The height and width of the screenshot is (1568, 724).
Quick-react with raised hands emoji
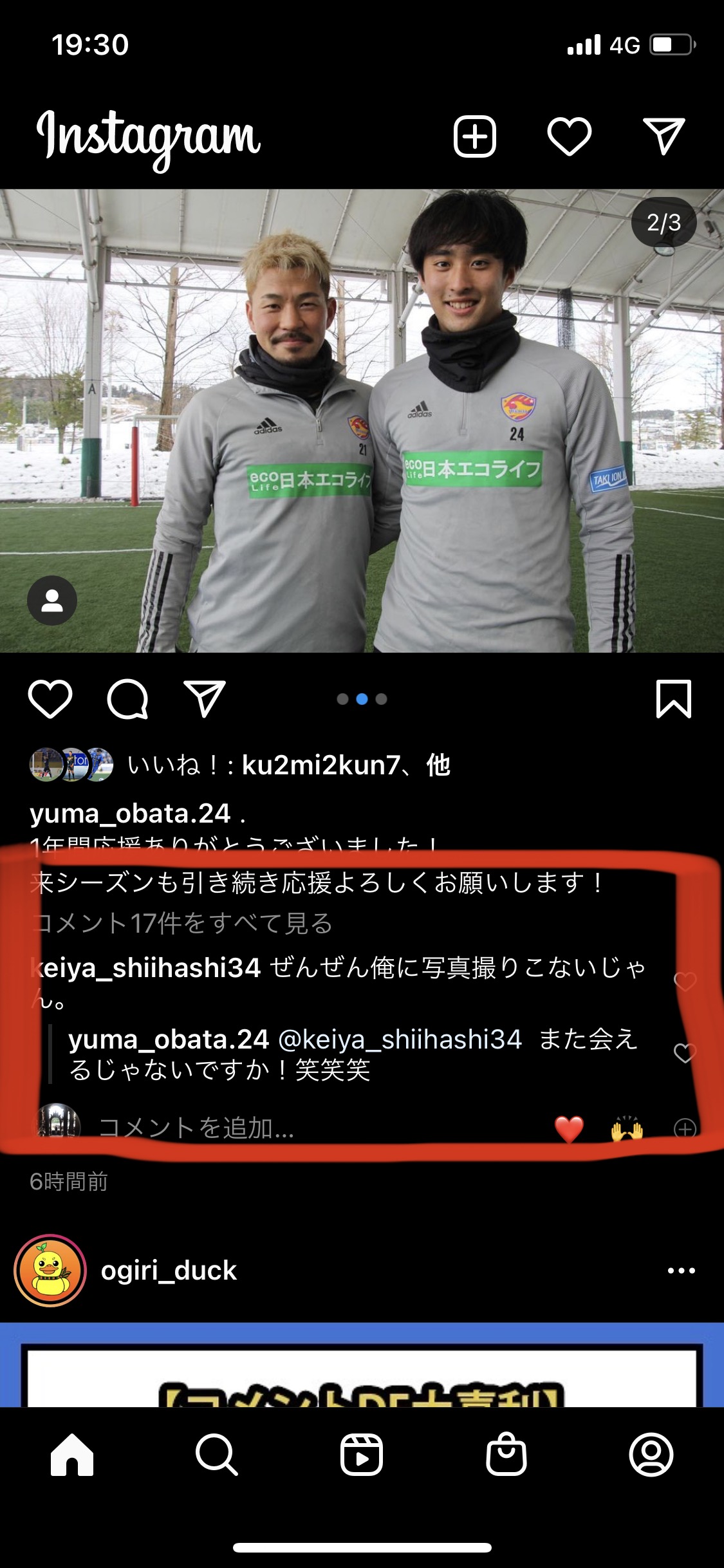coord(627,1129)
